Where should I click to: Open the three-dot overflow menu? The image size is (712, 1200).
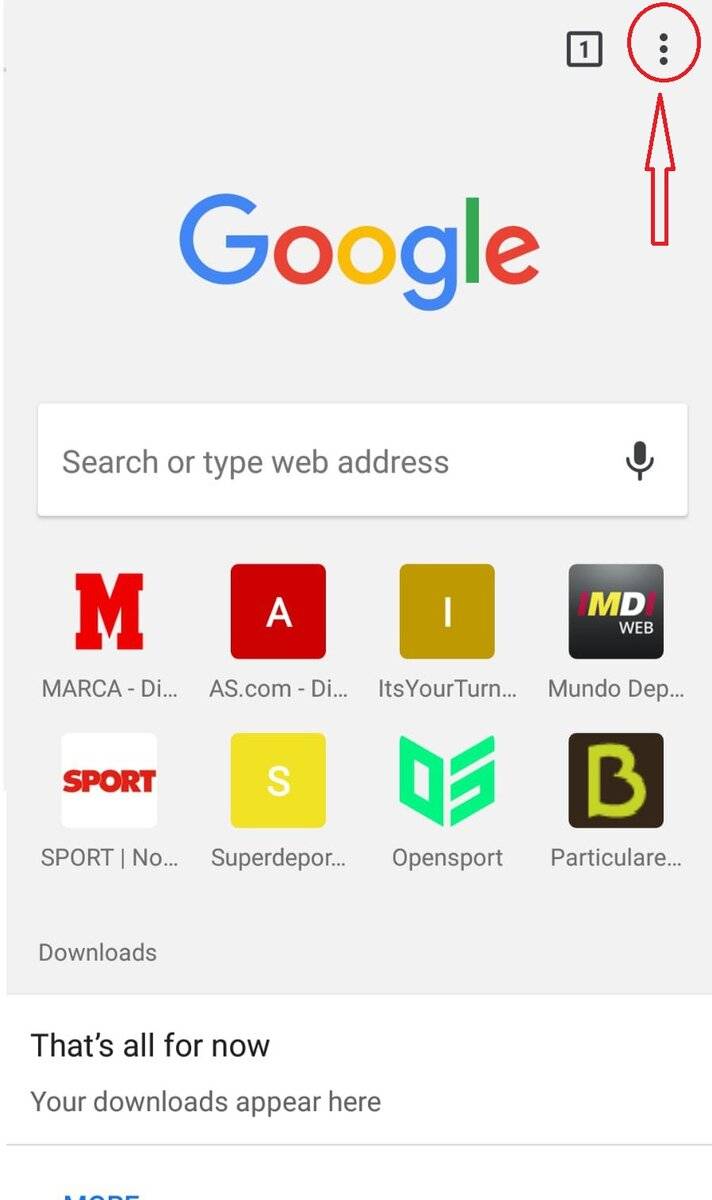(x=663, y=48)
